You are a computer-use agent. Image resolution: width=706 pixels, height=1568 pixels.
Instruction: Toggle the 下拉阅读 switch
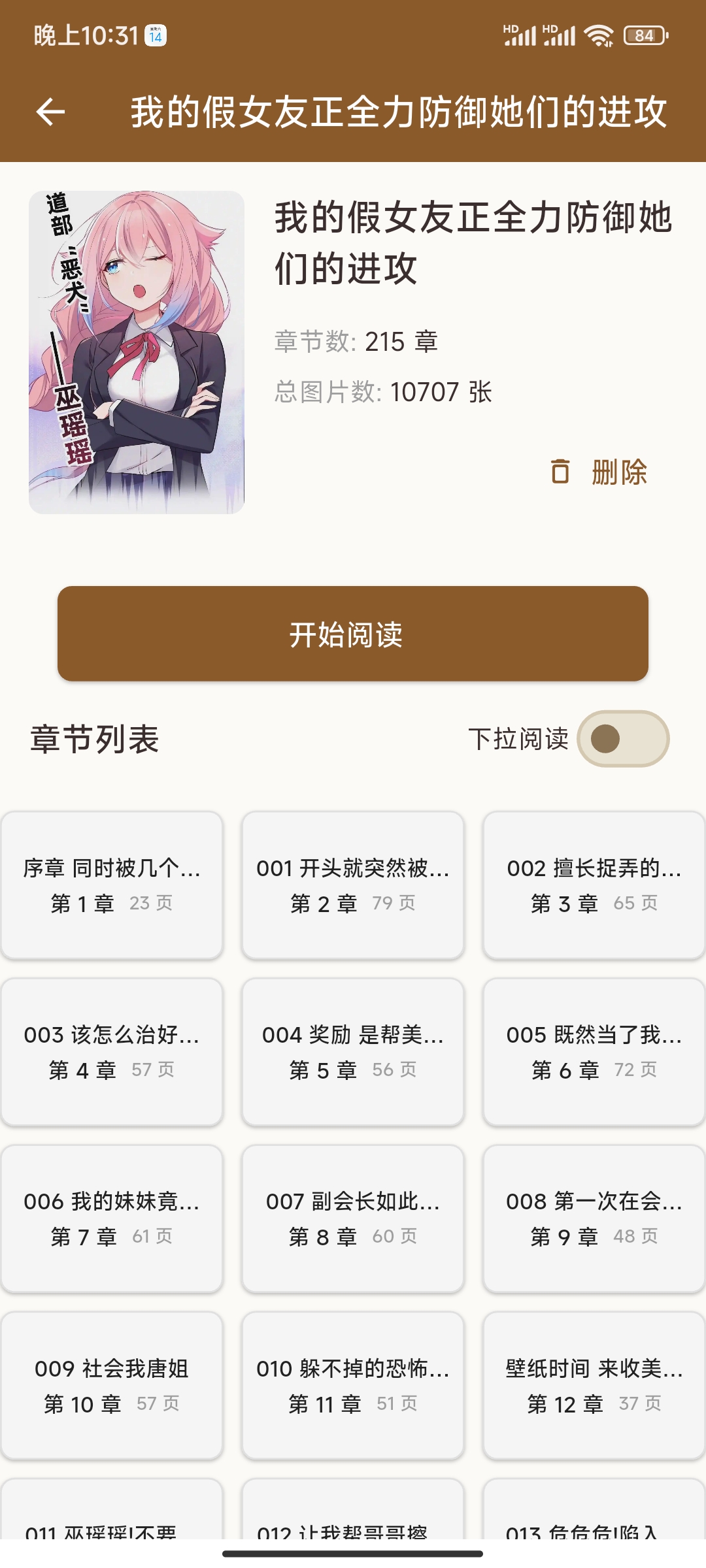(622, 739)
